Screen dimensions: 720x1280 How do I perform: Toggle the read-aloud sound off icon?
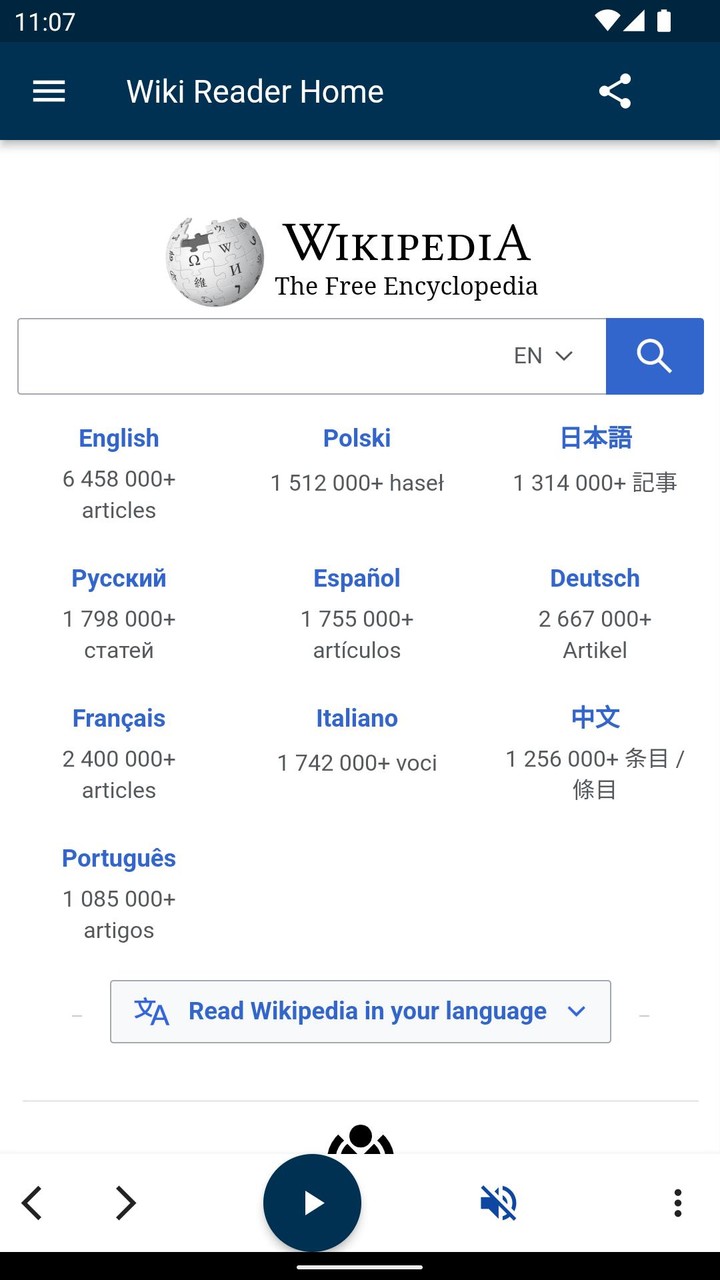tap(497, 1203)
